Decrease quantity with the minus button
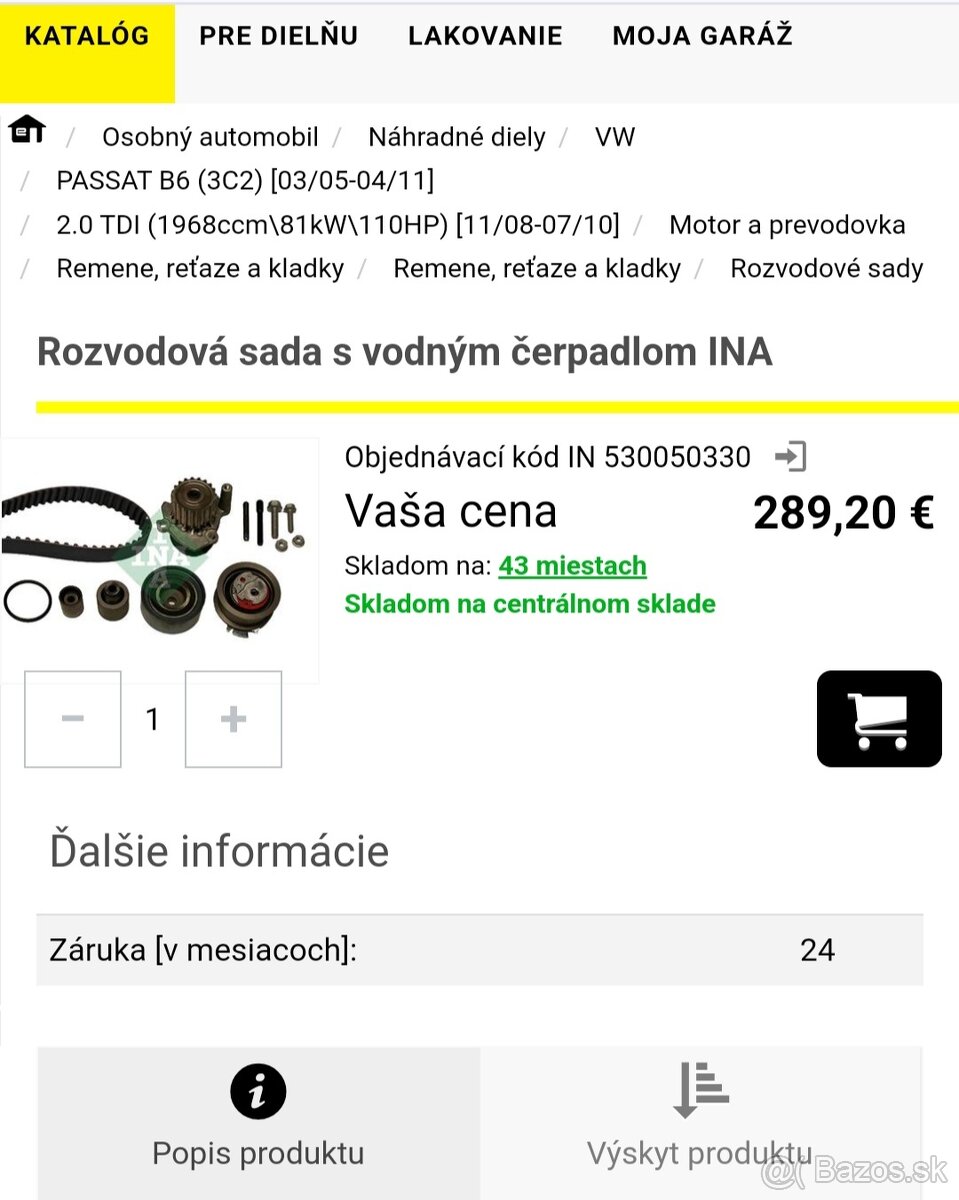This screenshot has height=1200, width=959. 71,718
